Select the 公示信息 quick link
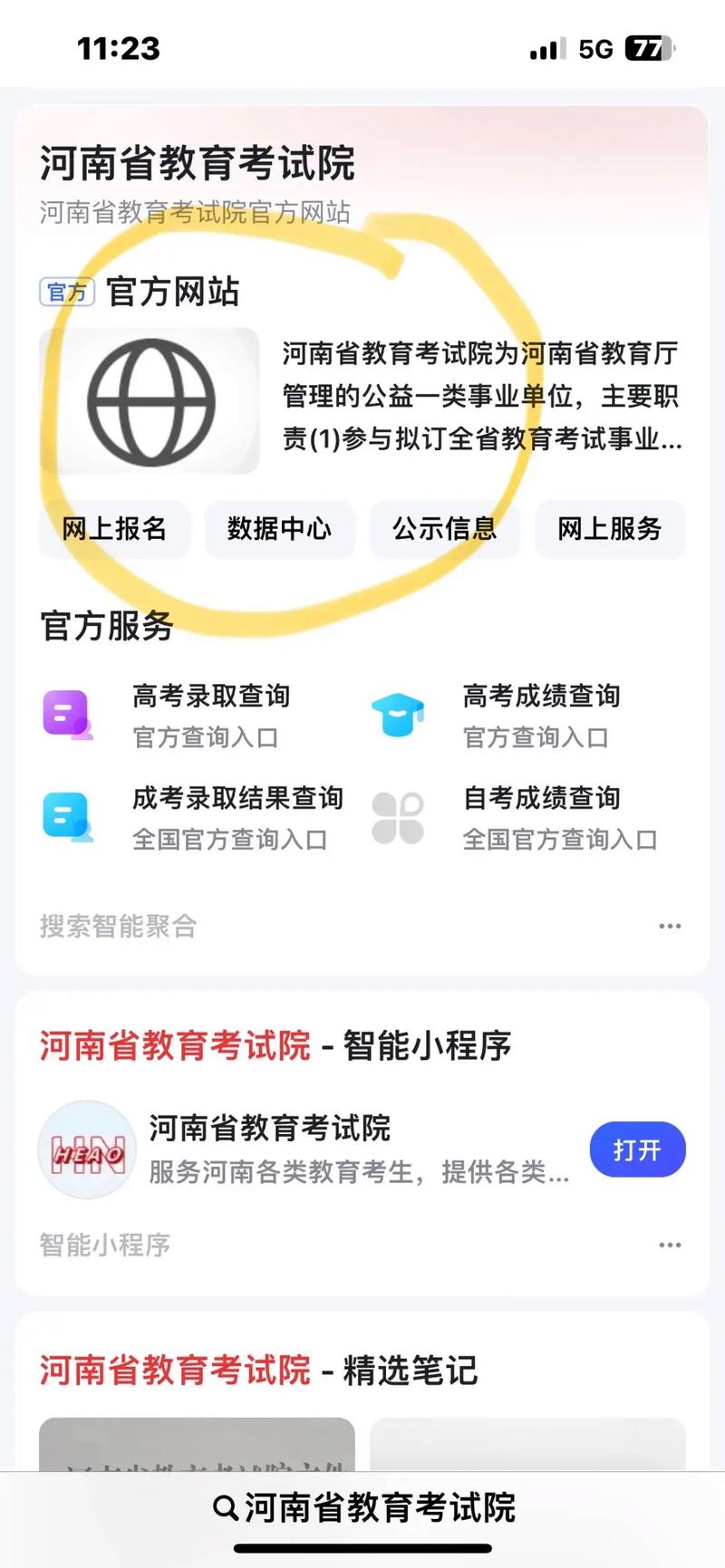Screen dimensions: 725x1568 pyautogui.click(x=445, y=530)
